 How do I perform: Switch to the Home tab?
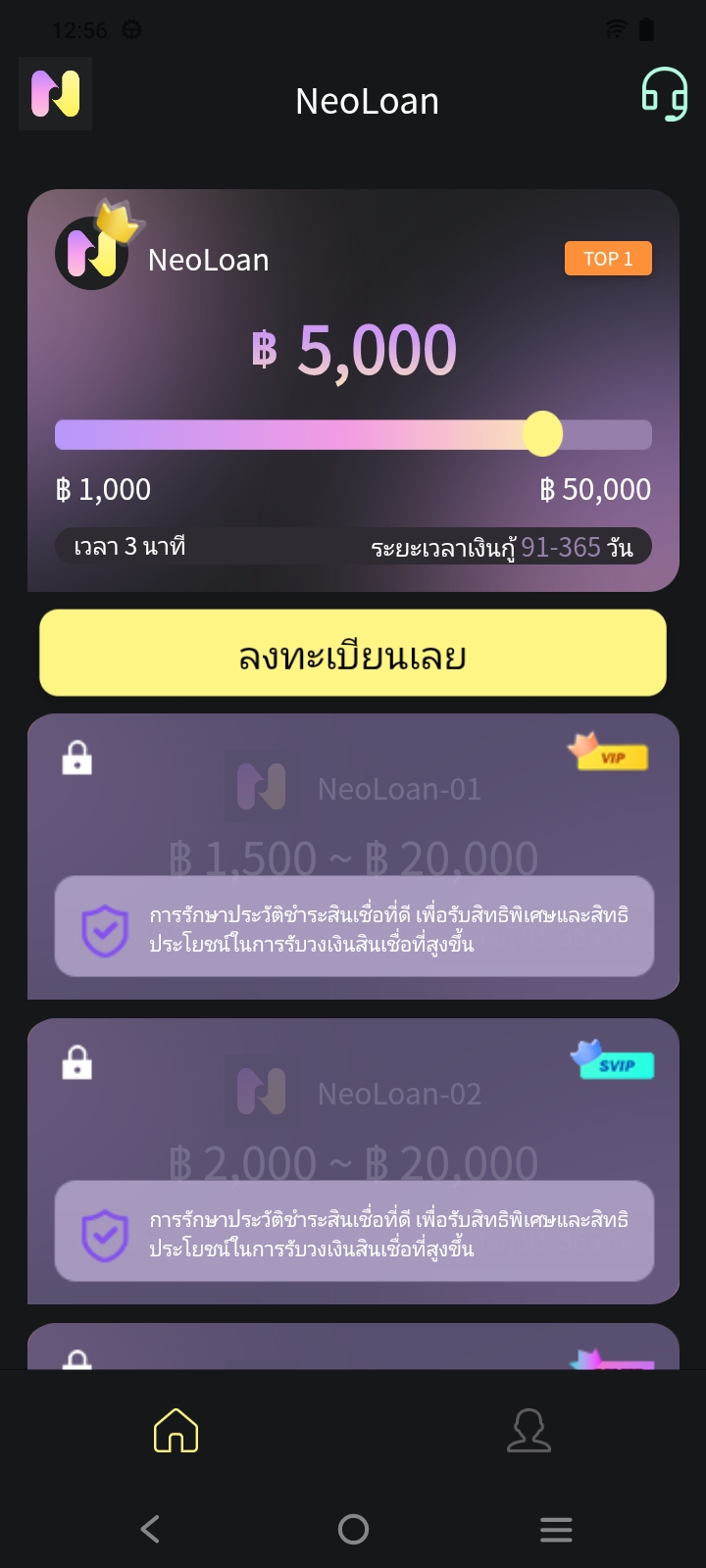176,1432
